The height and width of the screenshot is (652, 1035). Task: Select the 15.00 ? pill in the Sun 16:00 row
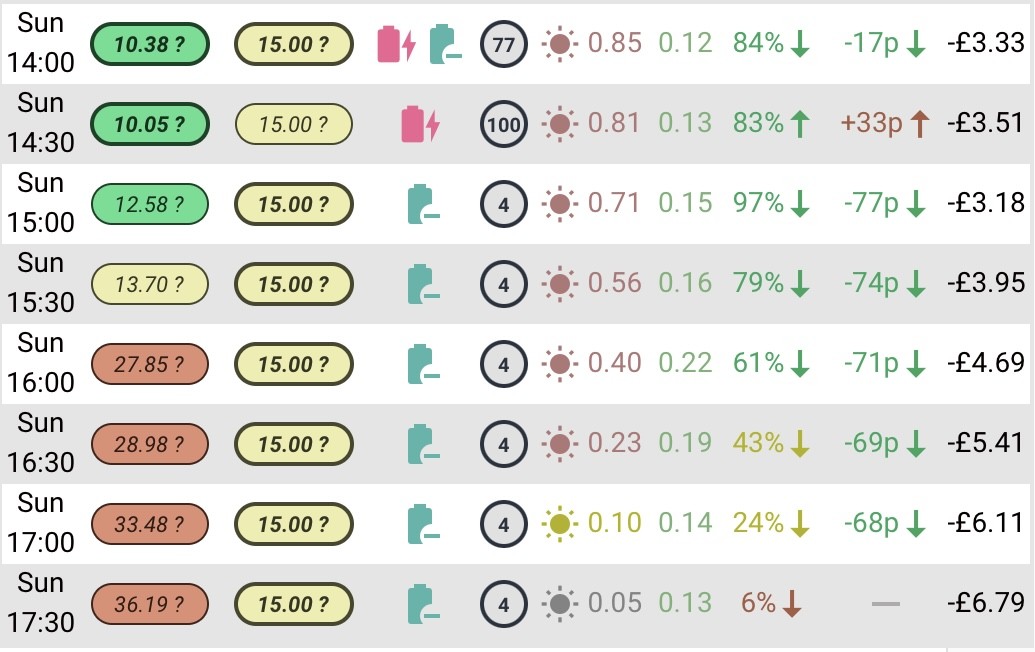pos(294,364)
